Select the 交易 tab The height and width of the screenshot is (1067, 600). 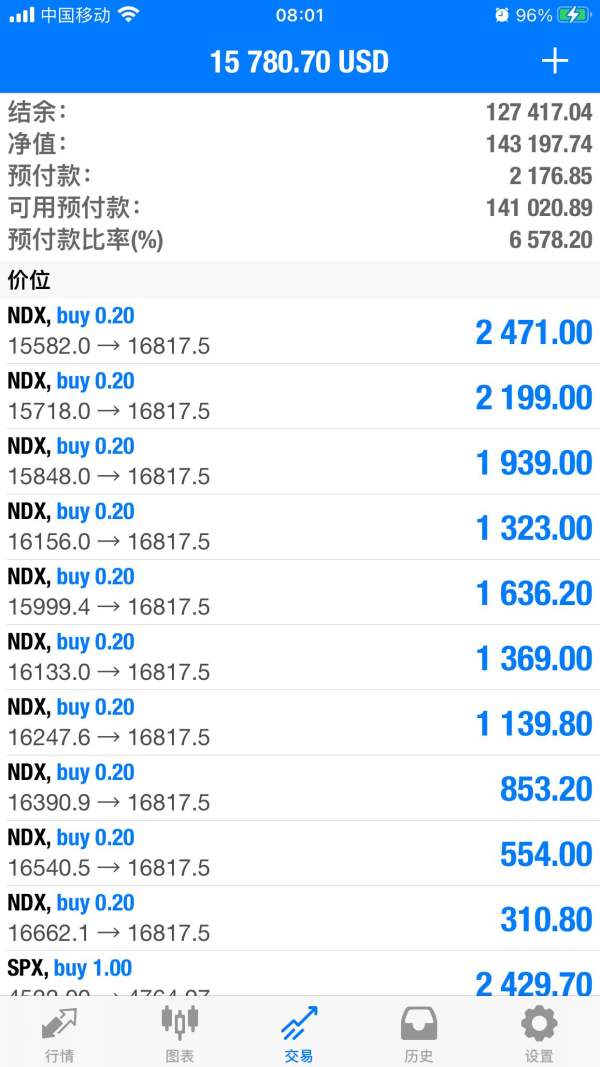coord(299,1033)
